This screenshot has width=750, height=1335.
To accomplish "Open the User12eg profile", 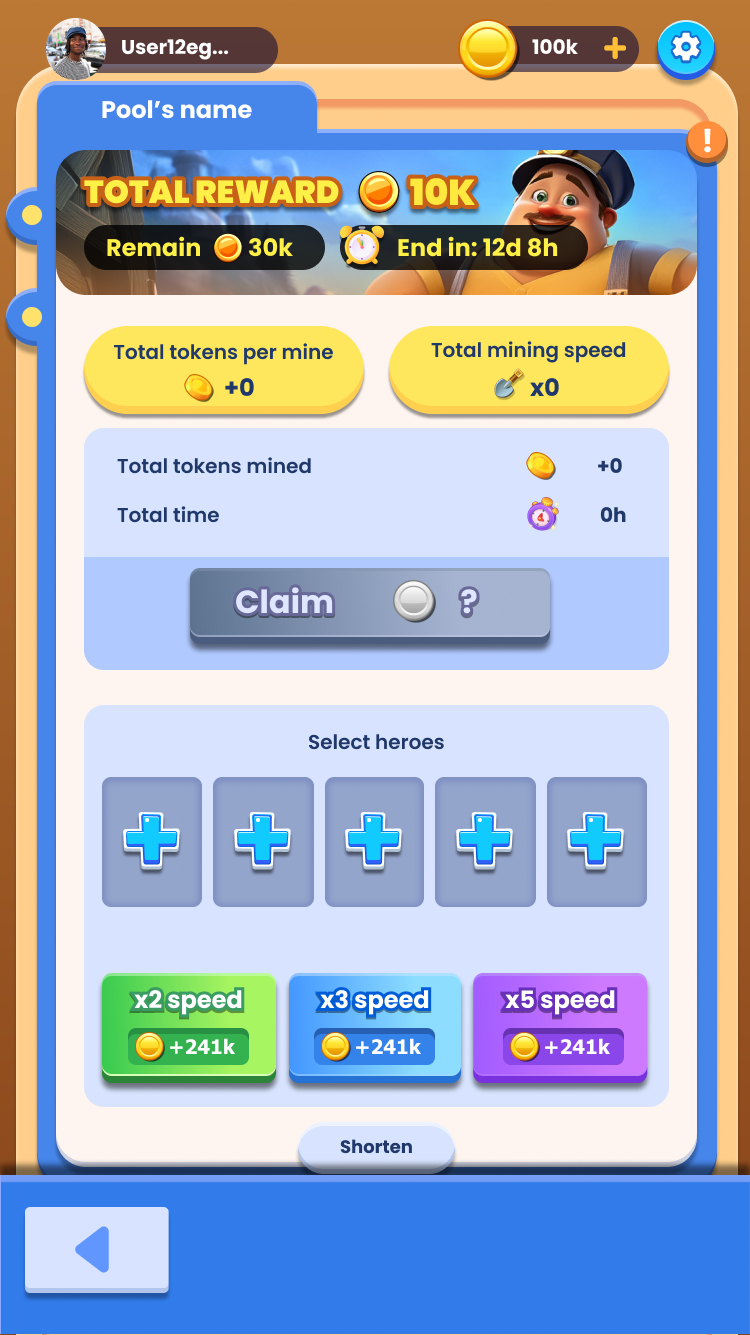I will click(x=162, y=48).
